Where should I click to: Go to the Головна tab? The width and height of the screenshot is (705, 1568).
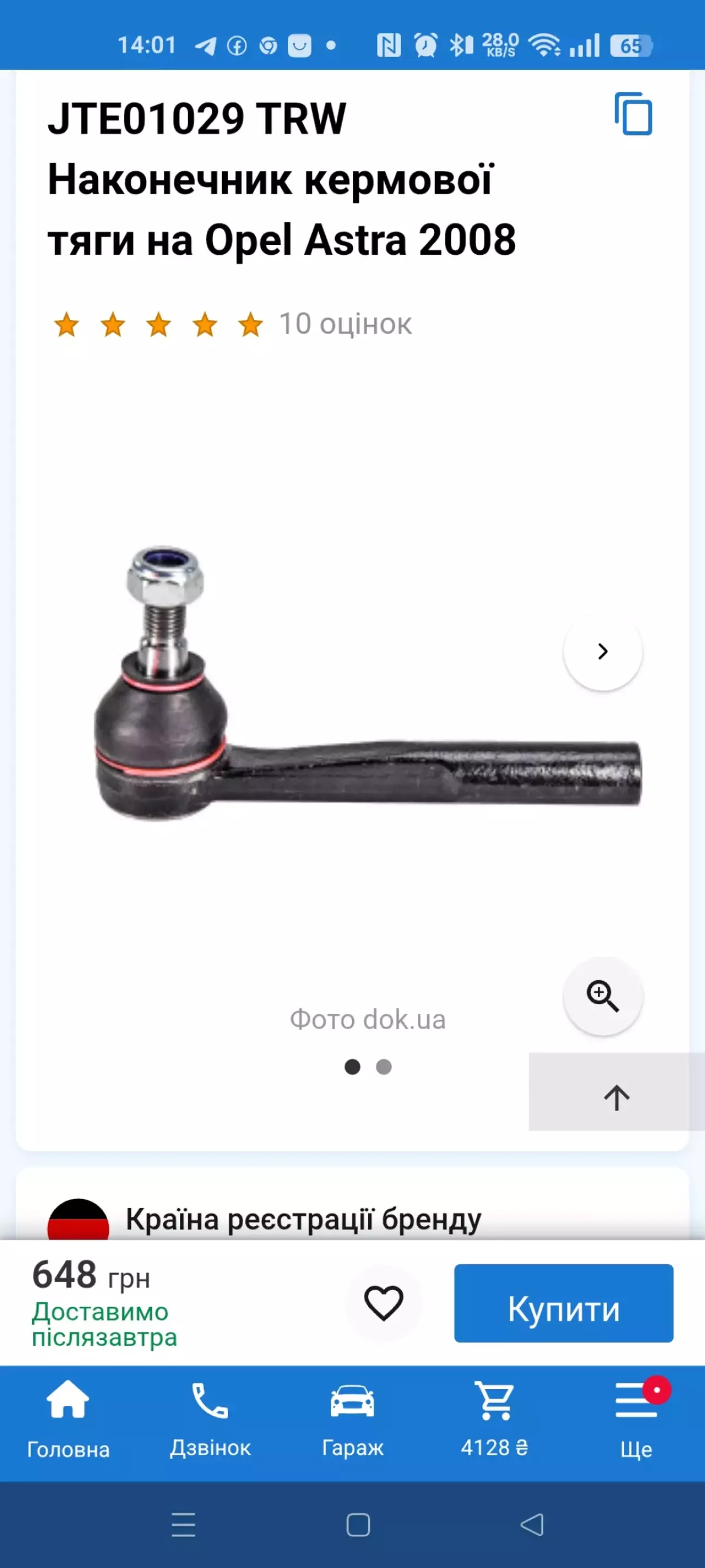click(68, 1421)
